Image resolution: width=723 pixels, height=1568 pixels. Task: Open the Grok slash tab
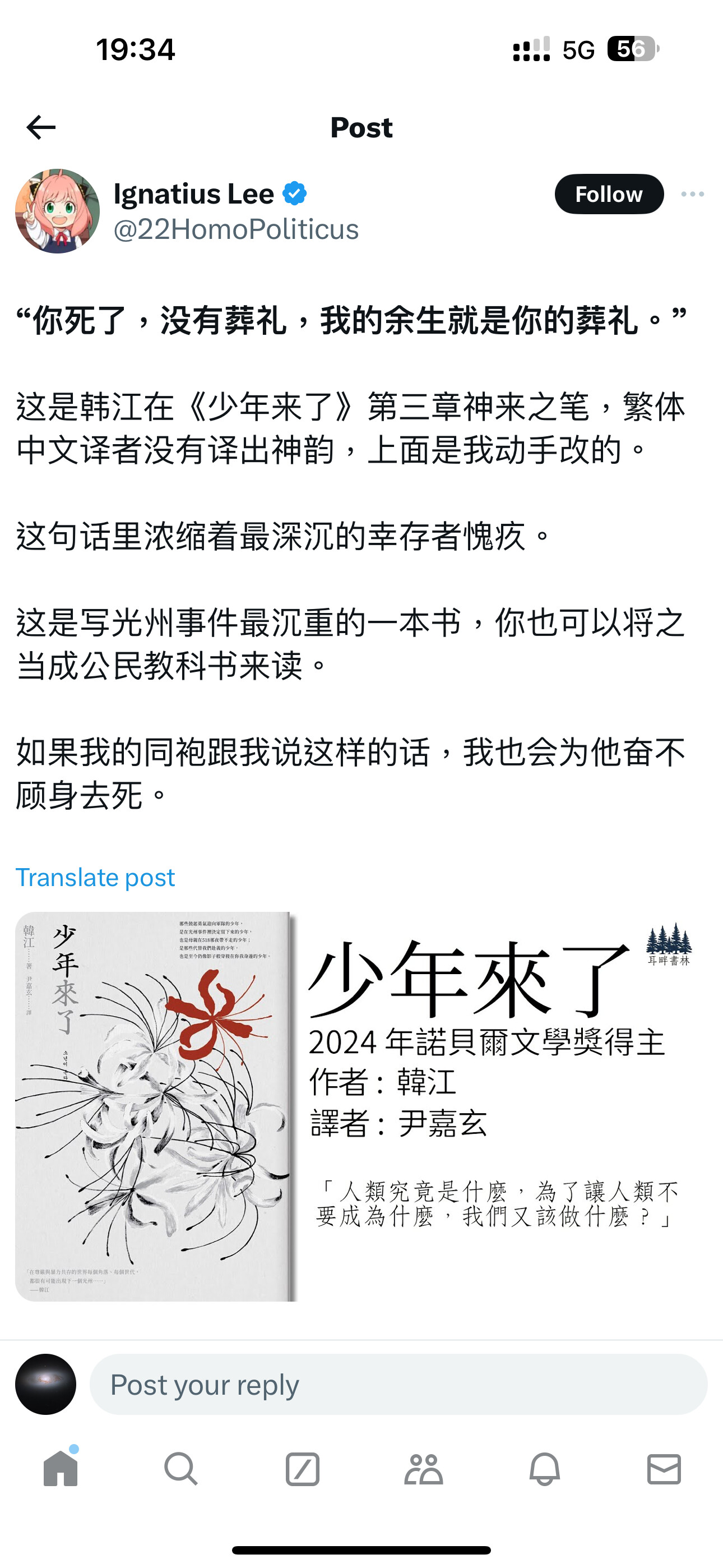pos(303,1469)
